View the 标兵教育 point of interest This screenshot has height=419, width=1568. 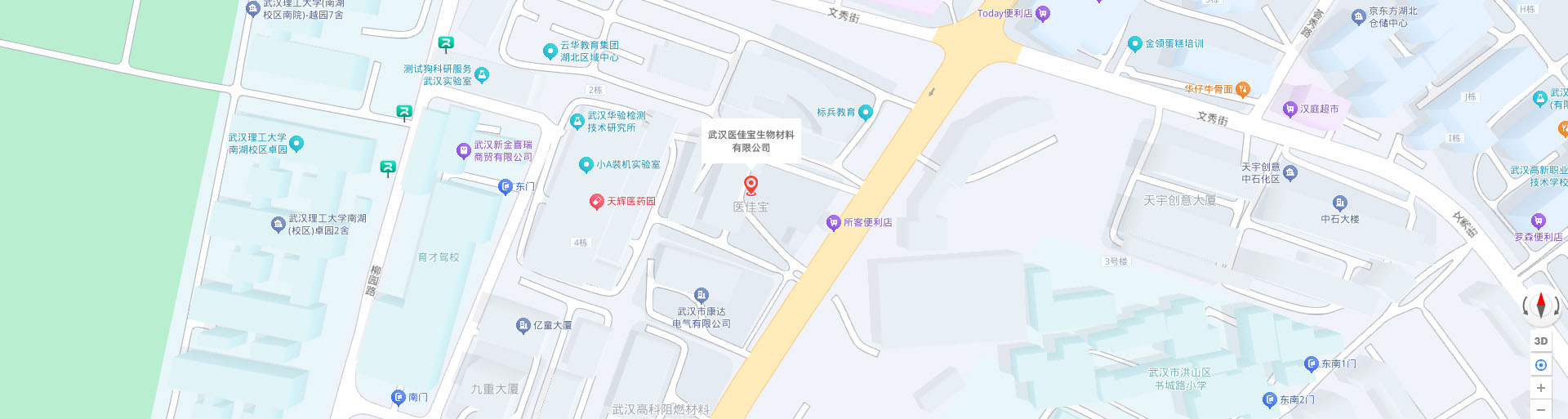click(x=866, y=112)
